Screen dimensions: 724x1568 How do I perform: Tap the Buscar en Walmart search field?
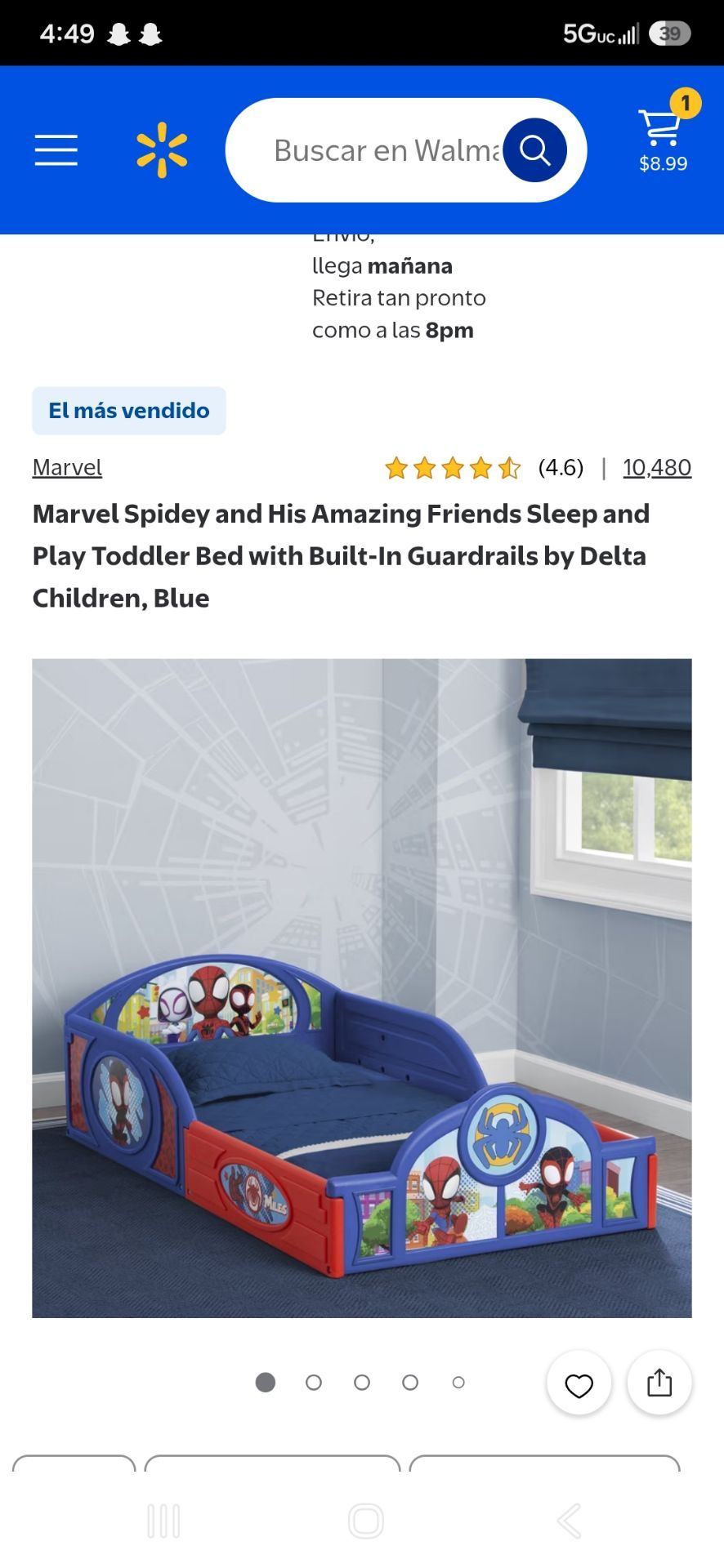(x=386, y=150)
